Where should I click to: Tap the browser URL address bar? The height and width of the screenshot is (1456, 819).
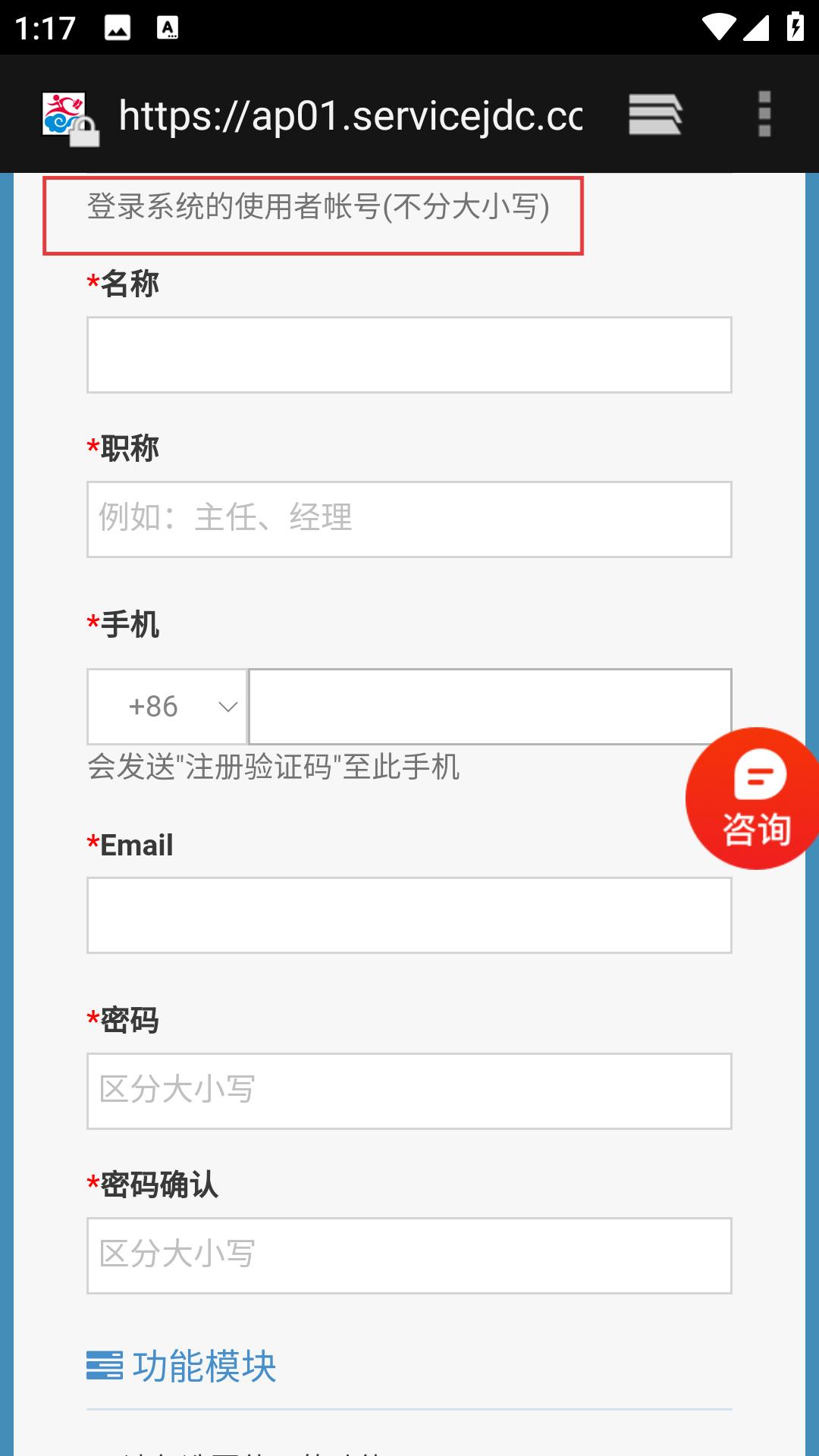(350, 115)
